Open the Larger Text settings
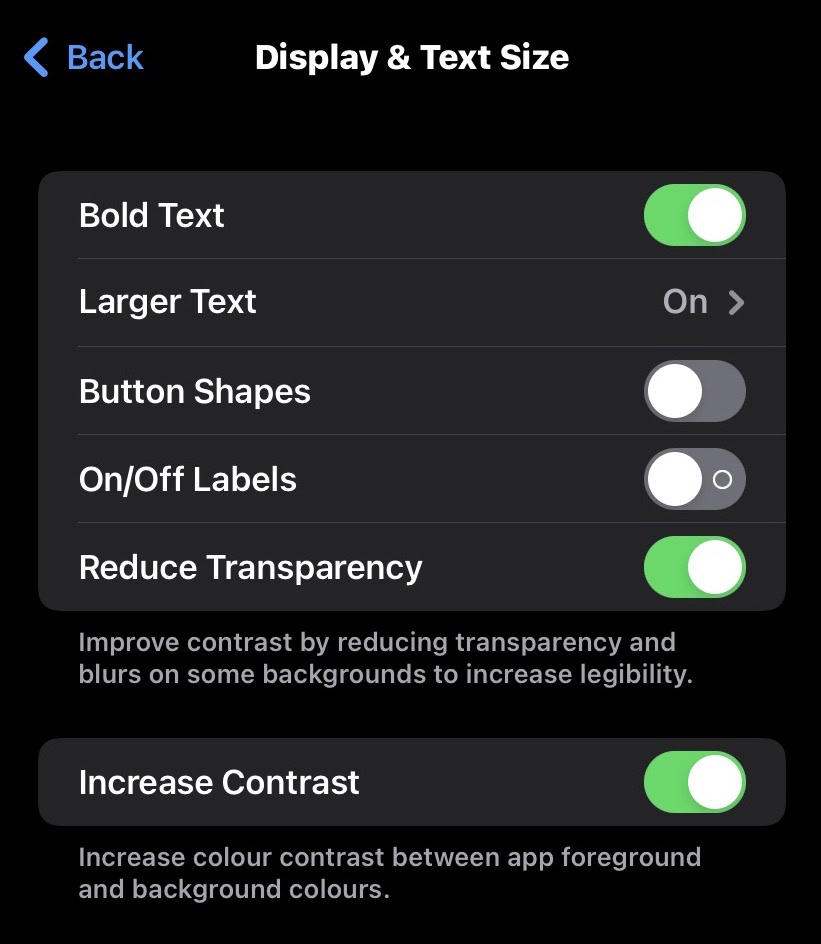 pyautogui.click(x=412, y=302)
